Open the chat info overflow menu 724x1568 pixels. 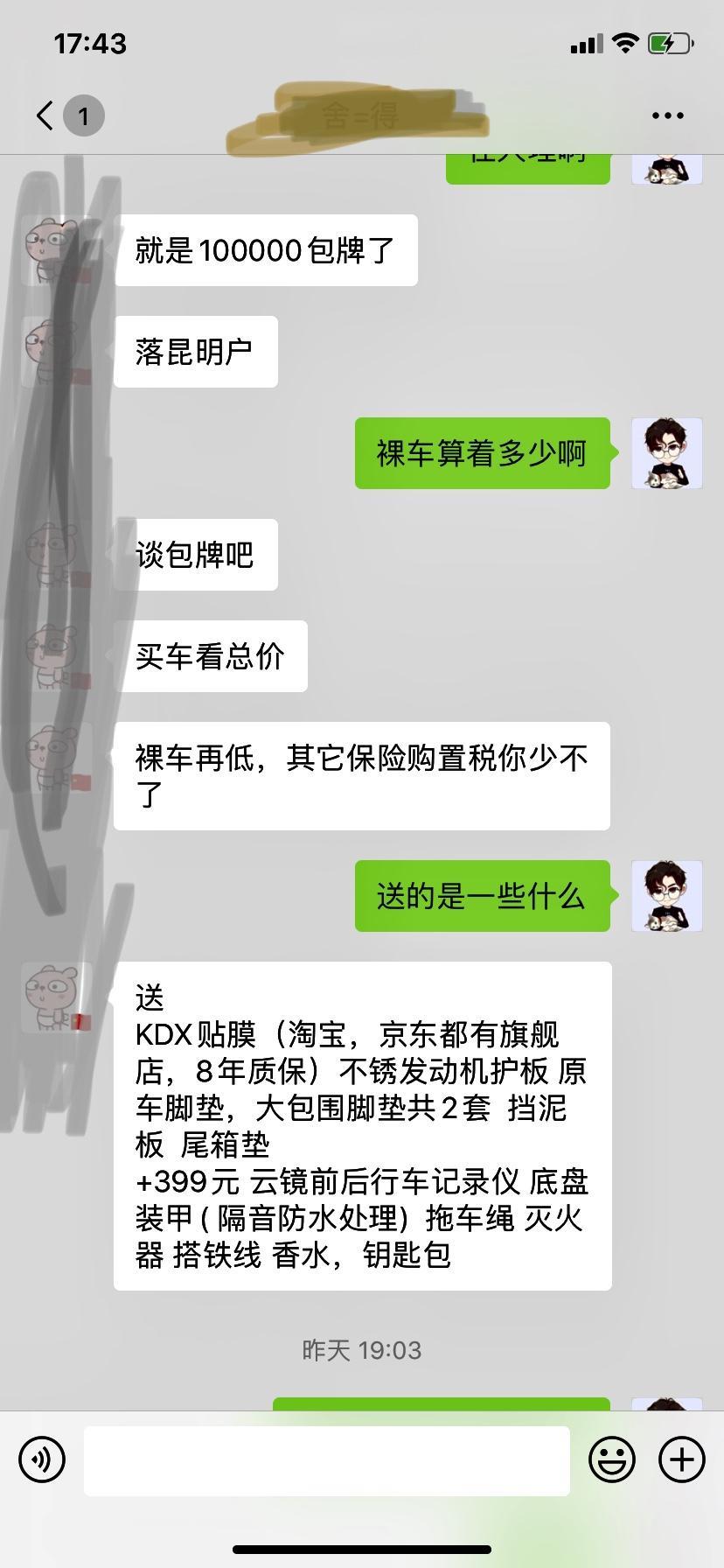[x=667, y=115]
